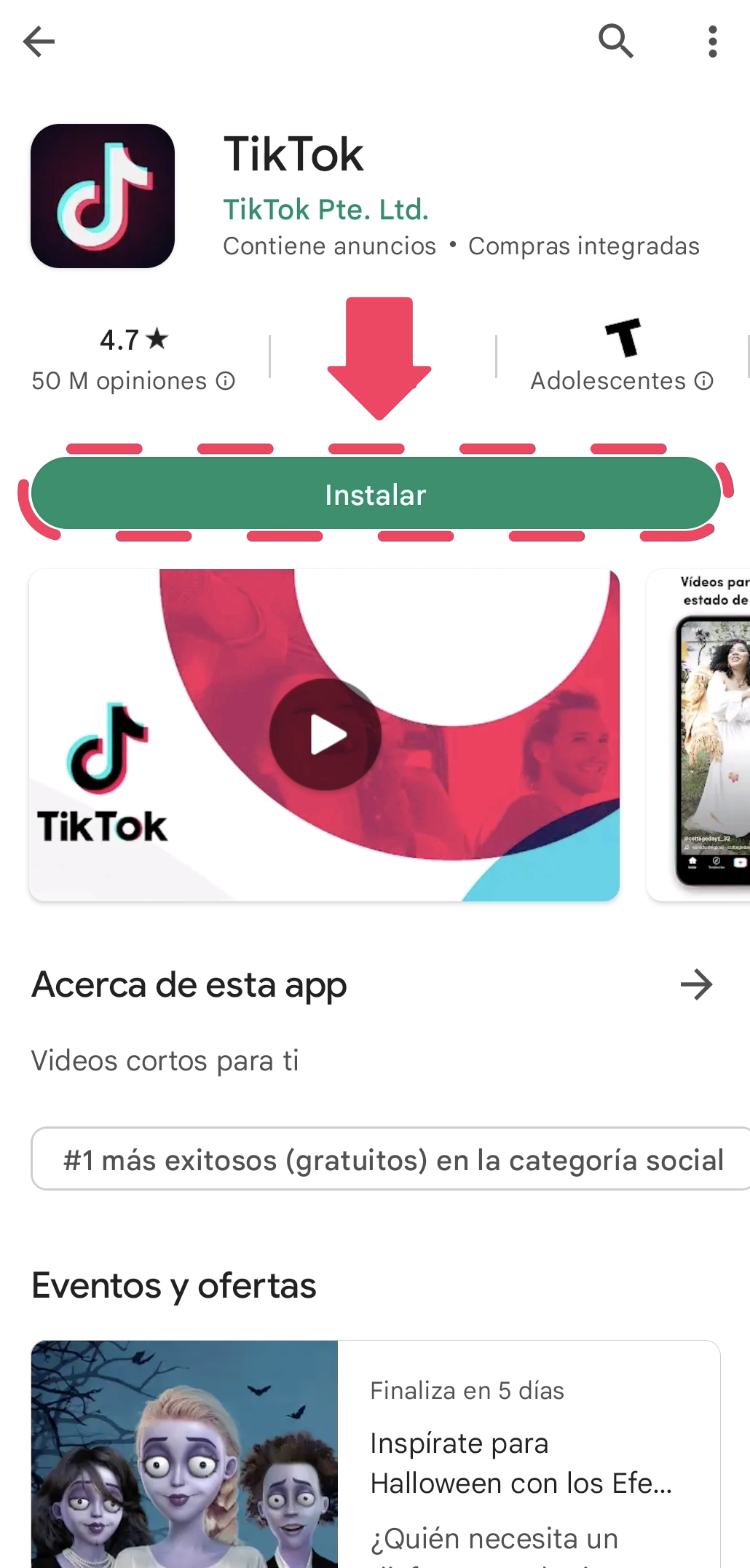The width and height of the screenshot is (750, 1568).
Task: Select the Acerca de esta app section
Action: tap(188, 984)
